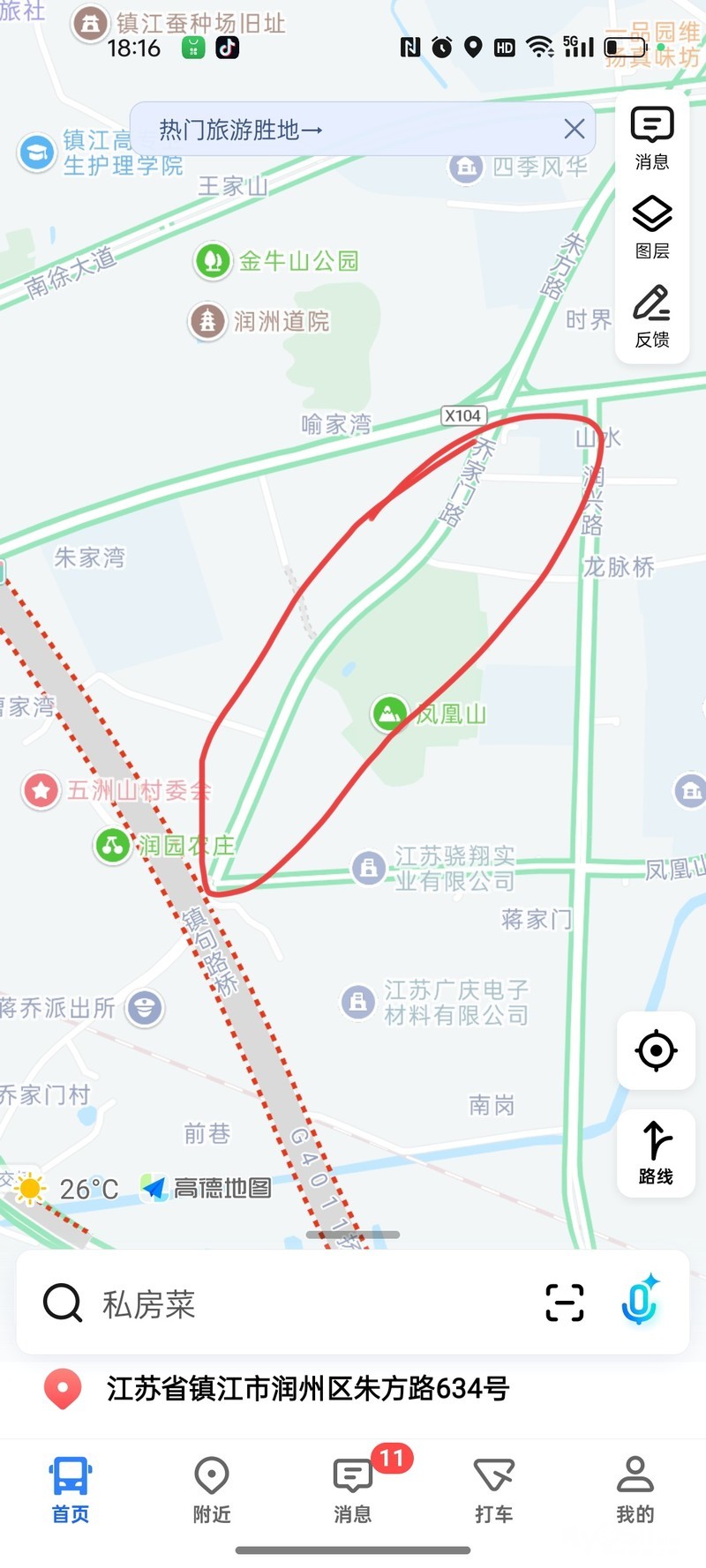Switch to the 附近 tab
706x1568 pixels.
point(212,1490)
